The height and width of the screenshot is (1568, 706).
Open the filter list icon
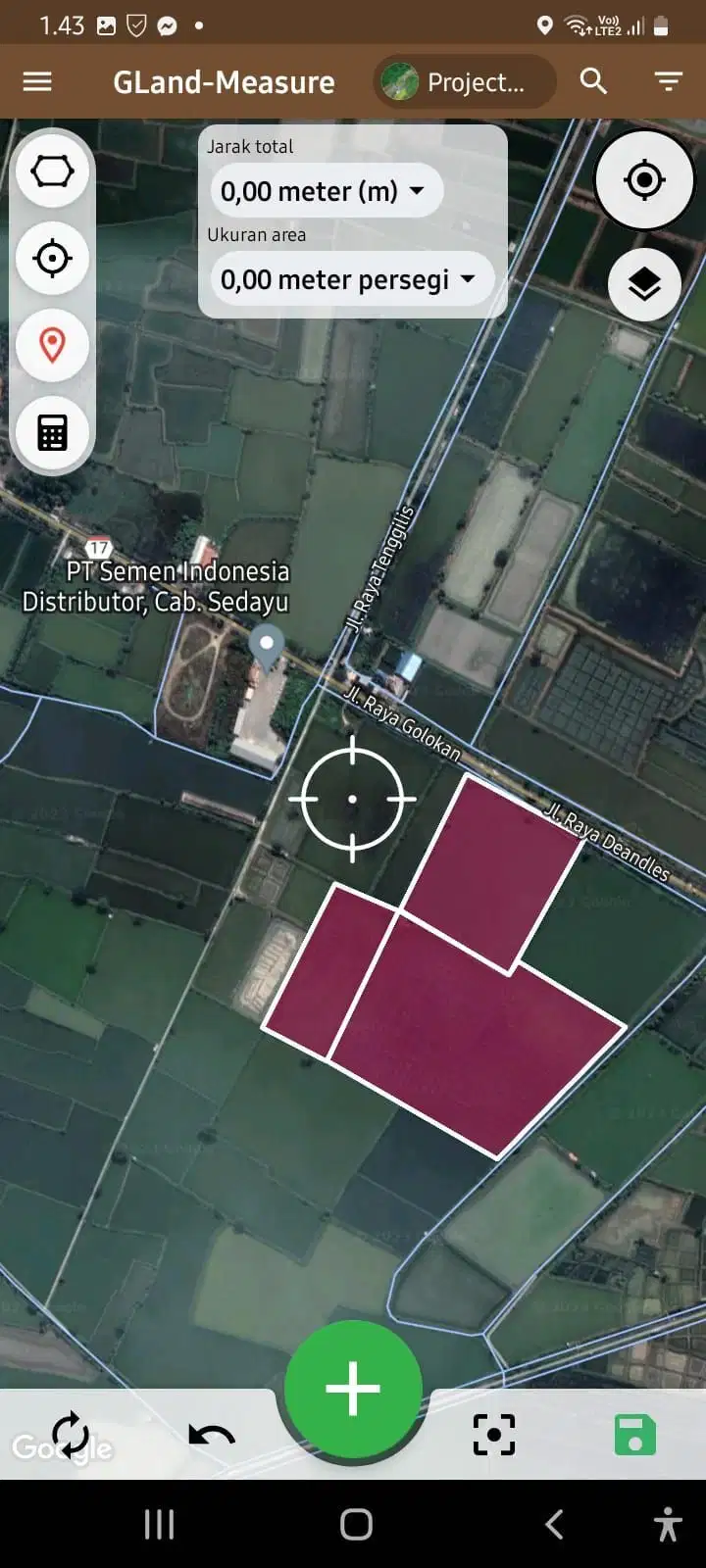click(668, 81)
